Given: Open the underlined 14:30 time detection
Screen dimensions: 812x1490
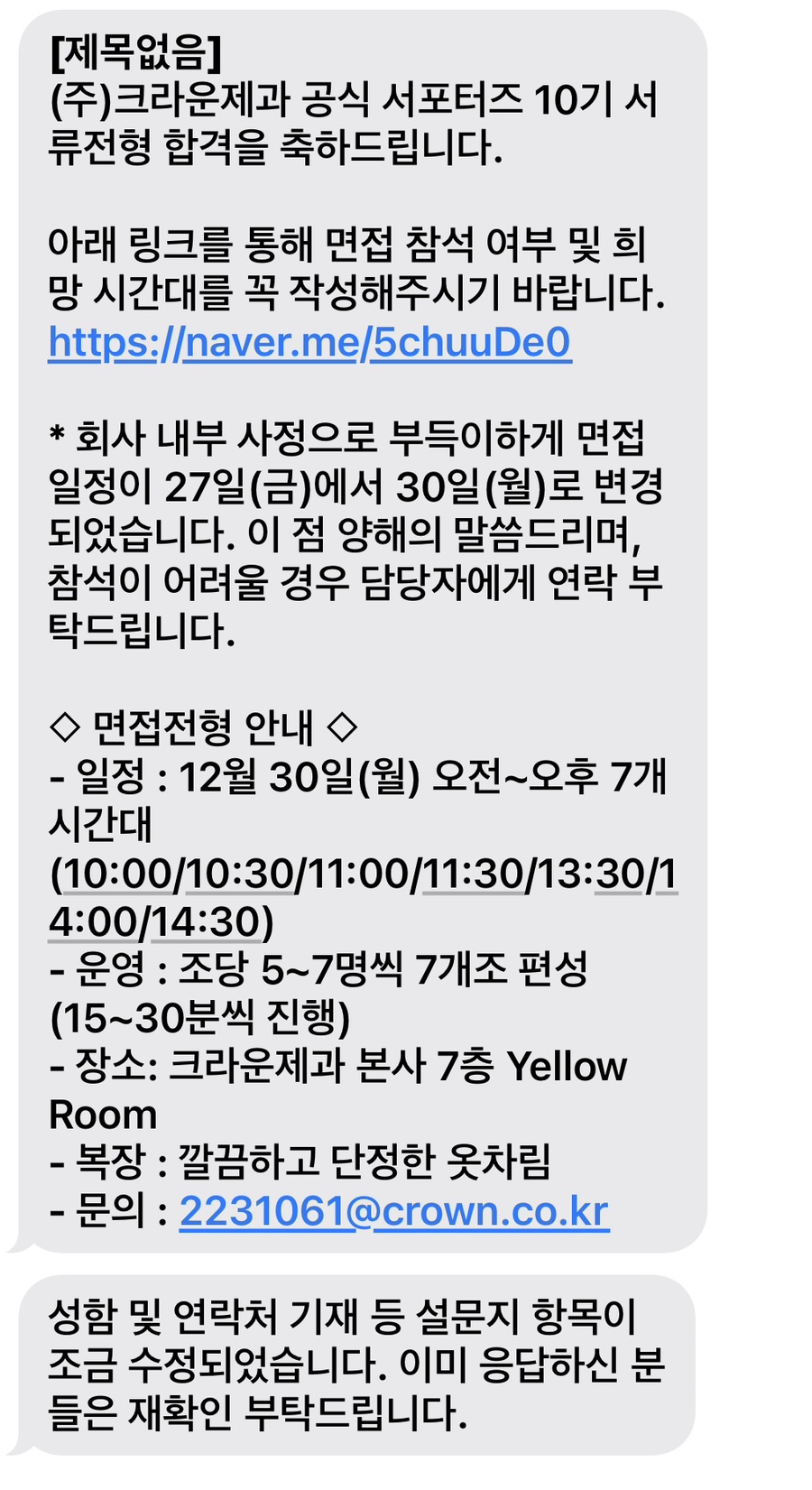Looking at the screenshot, I should (x=205, y=922).
